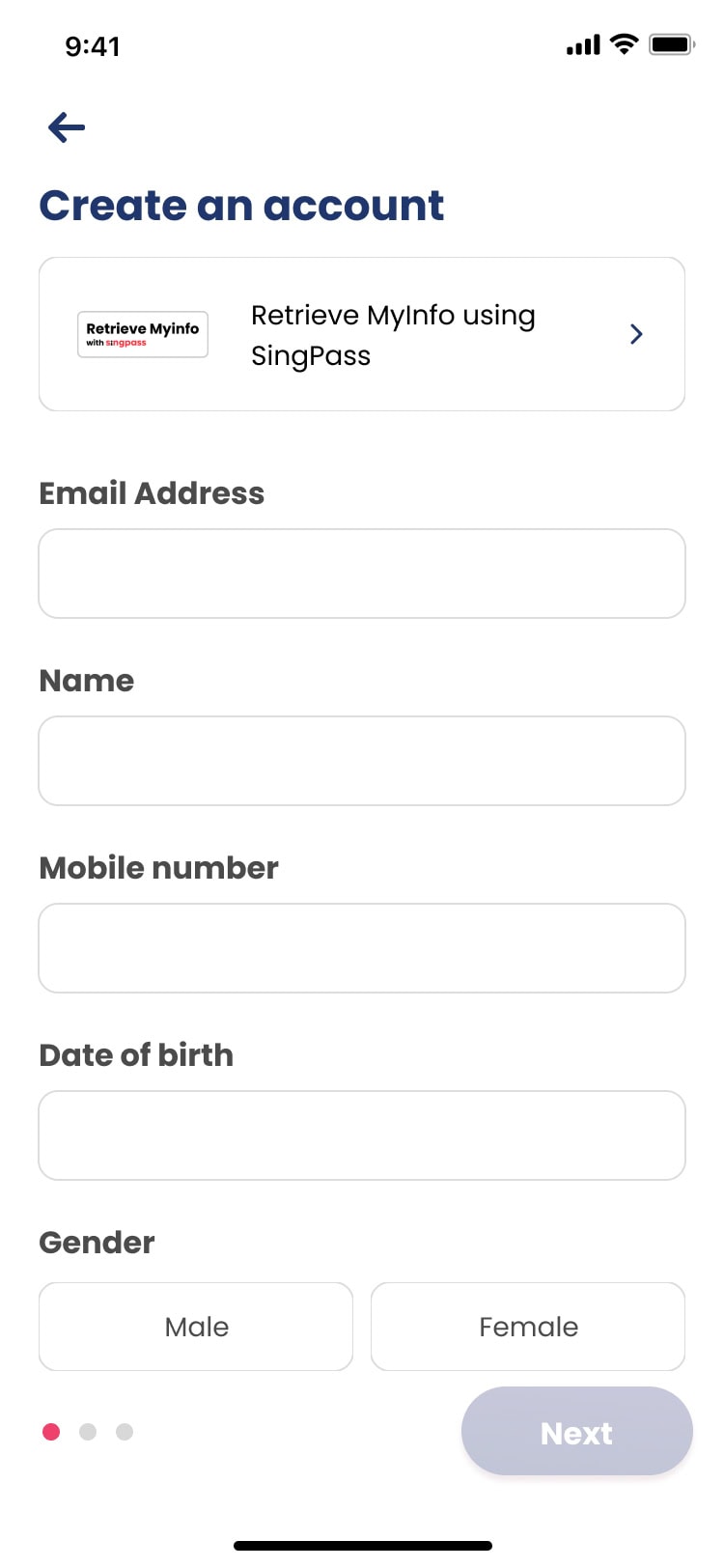The width and height of the screenshot is (724, 1568).
Task: Choose Male as gender
Action: pos(196,1327)
